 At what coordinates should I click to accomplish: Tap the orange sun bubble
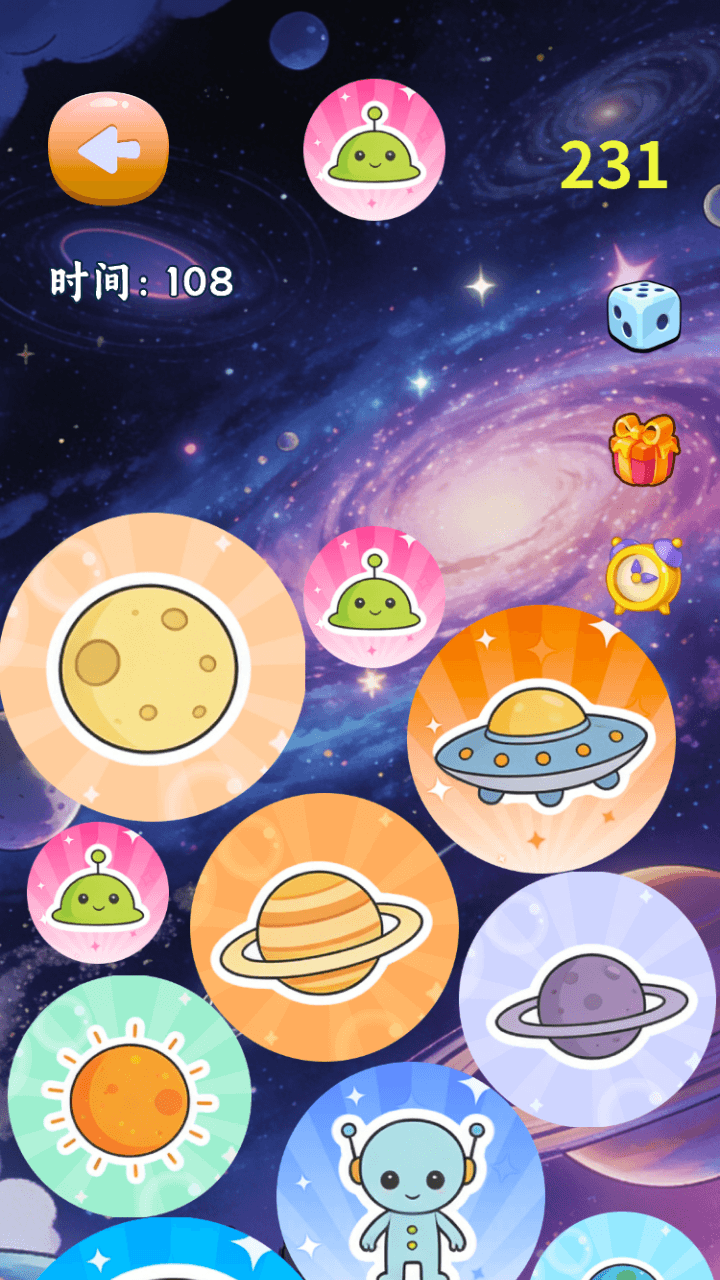point(129,1097)
